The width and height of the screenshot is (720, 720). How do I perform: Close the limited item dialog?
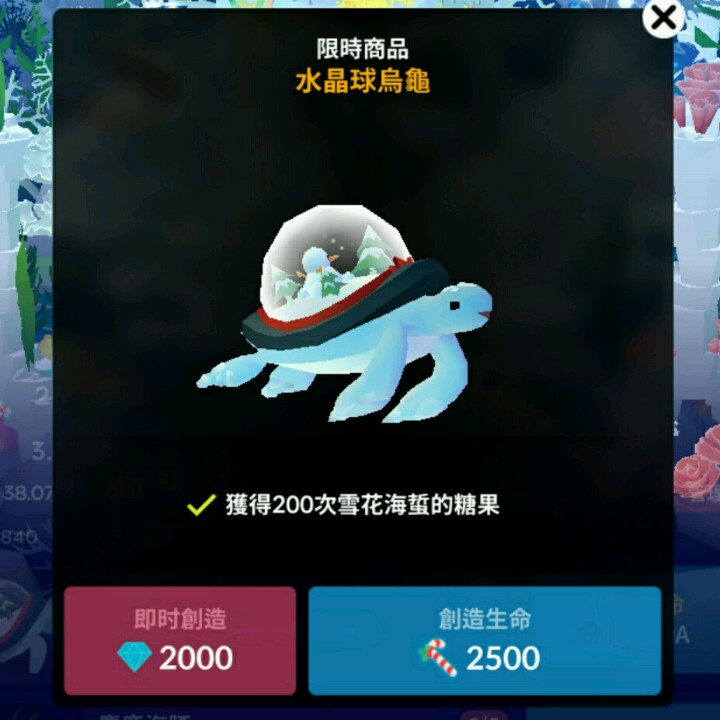(x=664, y=18)
